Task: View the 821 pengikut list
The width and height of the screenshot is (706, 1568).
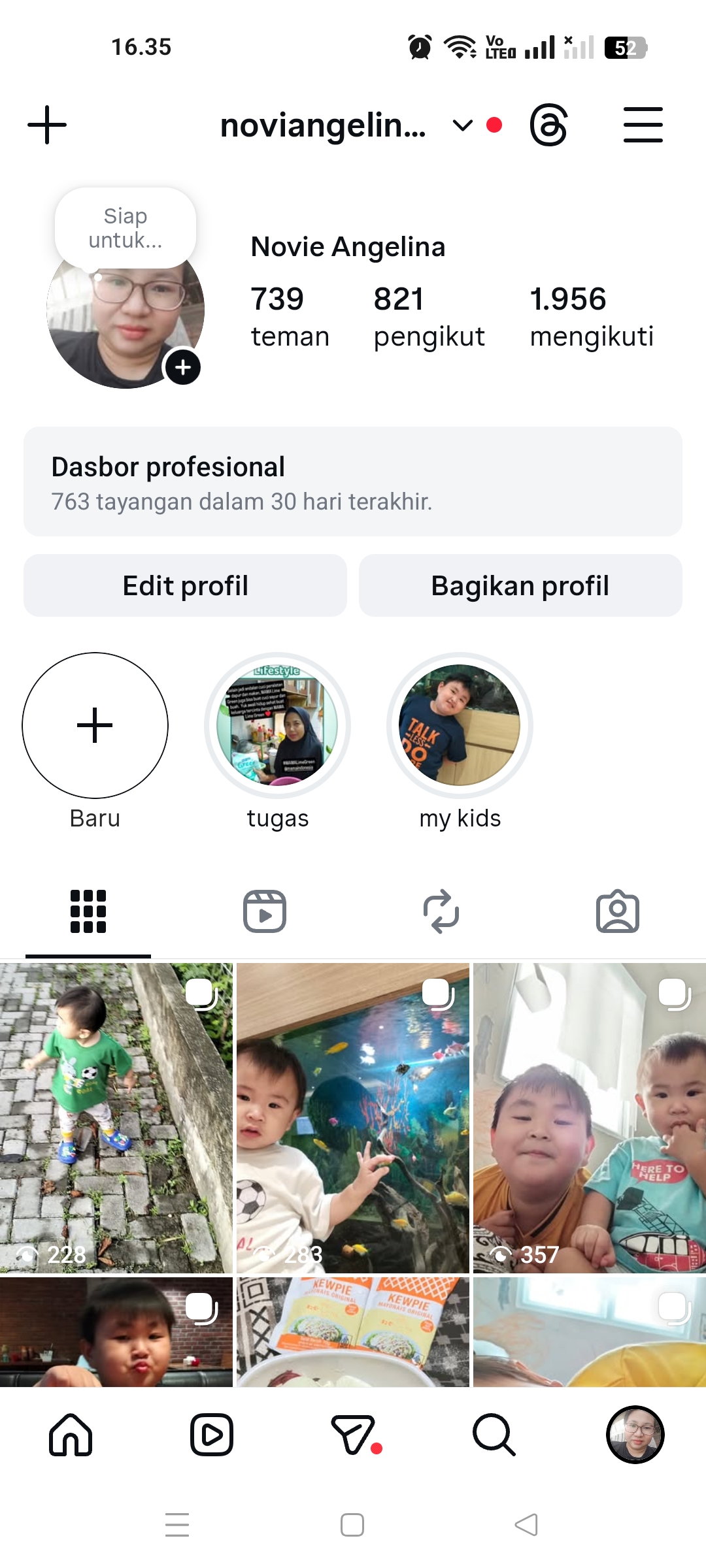Action: coord(429,317)
